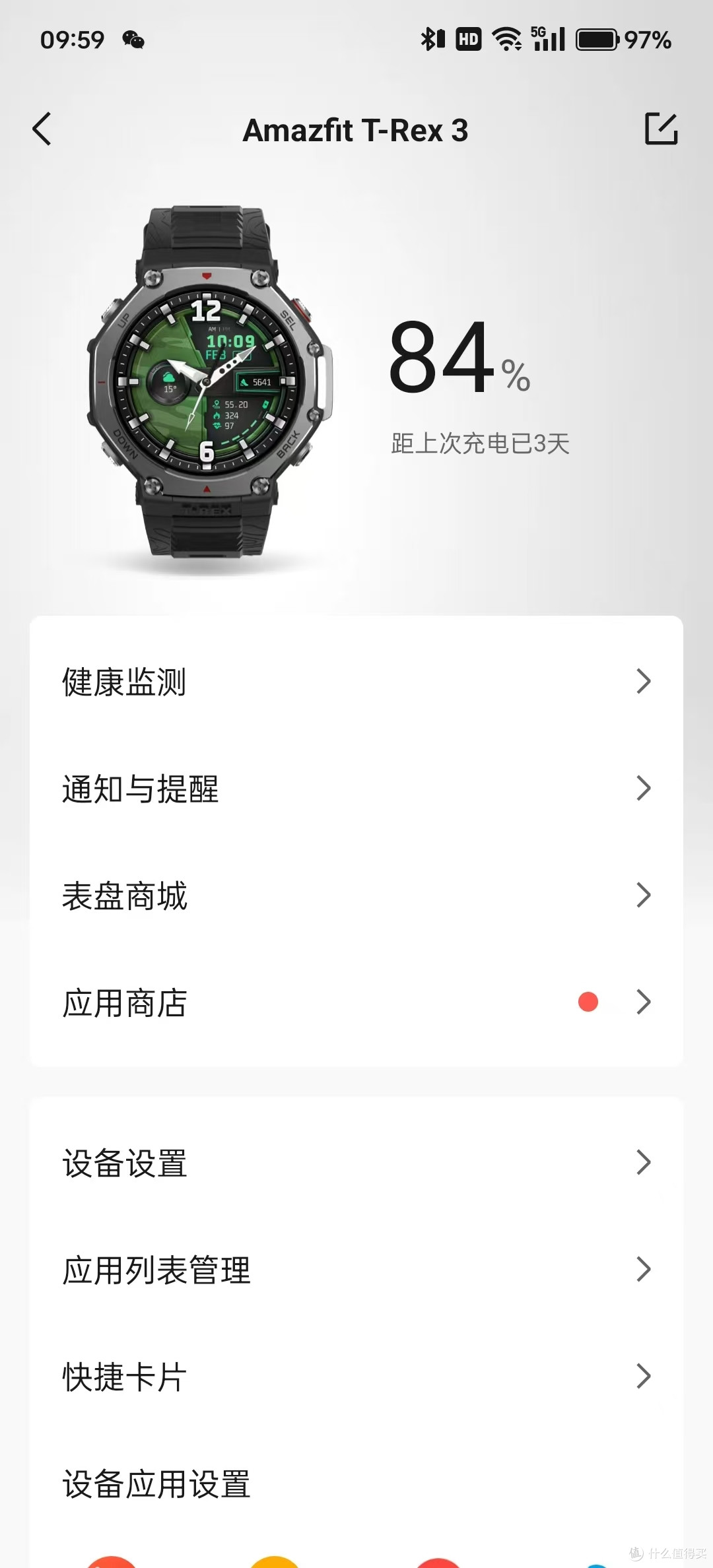The width and height of the screenshot is (713, 1568).
Task: Tap the red dot badge on 应用商店
Action: click(x=590, y=1002)
